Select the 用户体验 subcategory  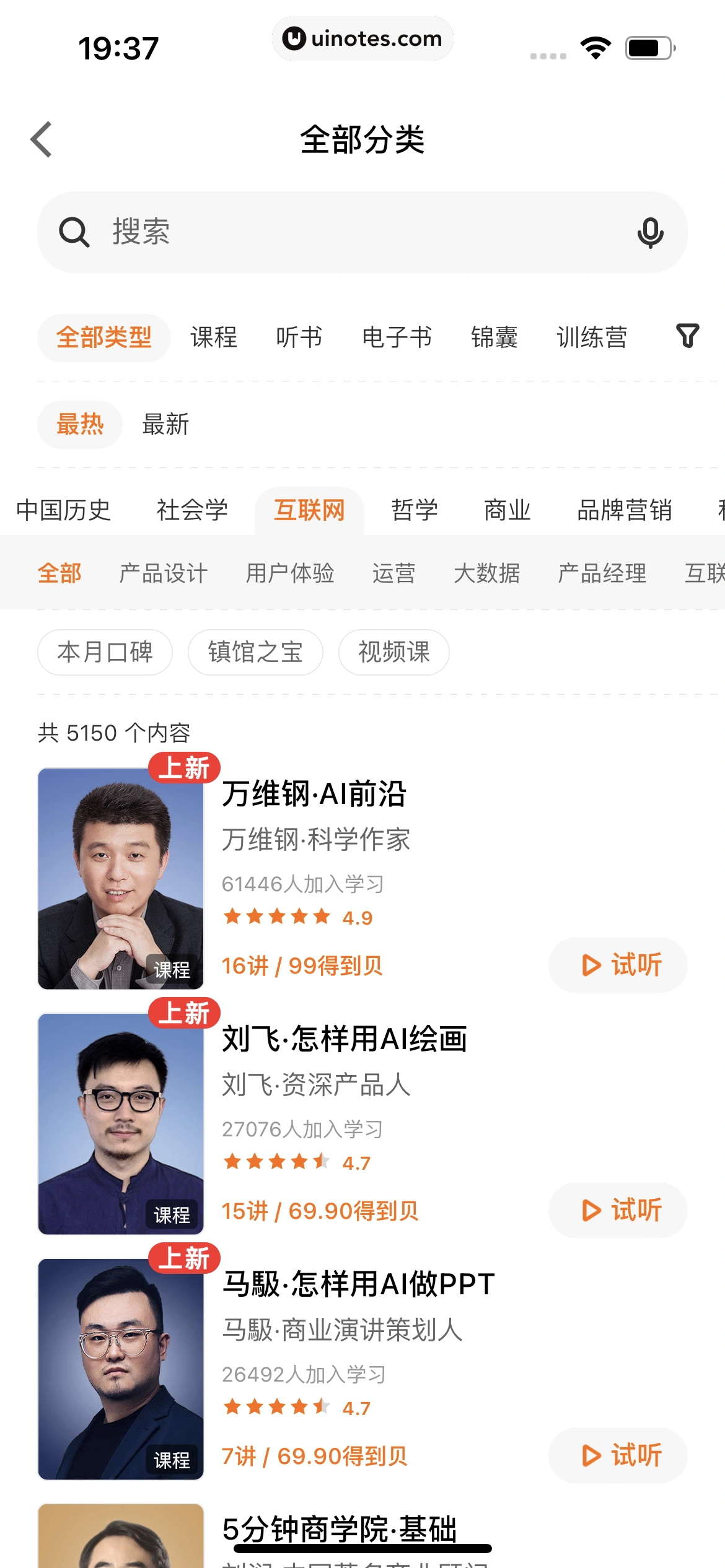[290, 573]
